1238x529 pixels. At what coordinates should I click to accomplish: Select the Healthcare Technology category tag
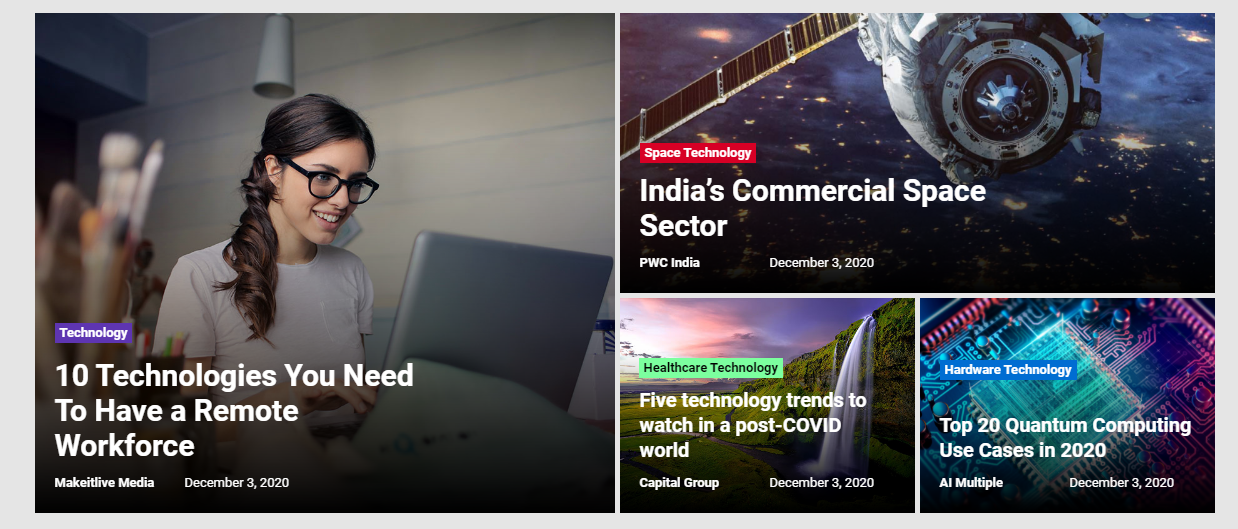click(x=710, y=368)
